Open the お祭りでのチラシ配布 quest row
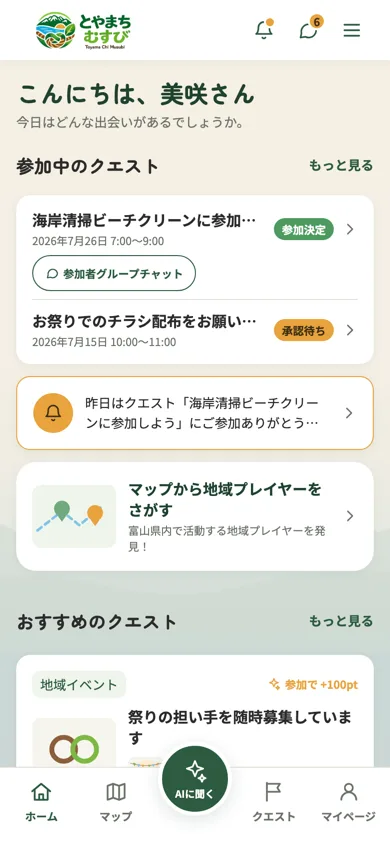Image resolution: width=390 pixels, height=844 pixels. pyautogui.click(x=195, y=329)
